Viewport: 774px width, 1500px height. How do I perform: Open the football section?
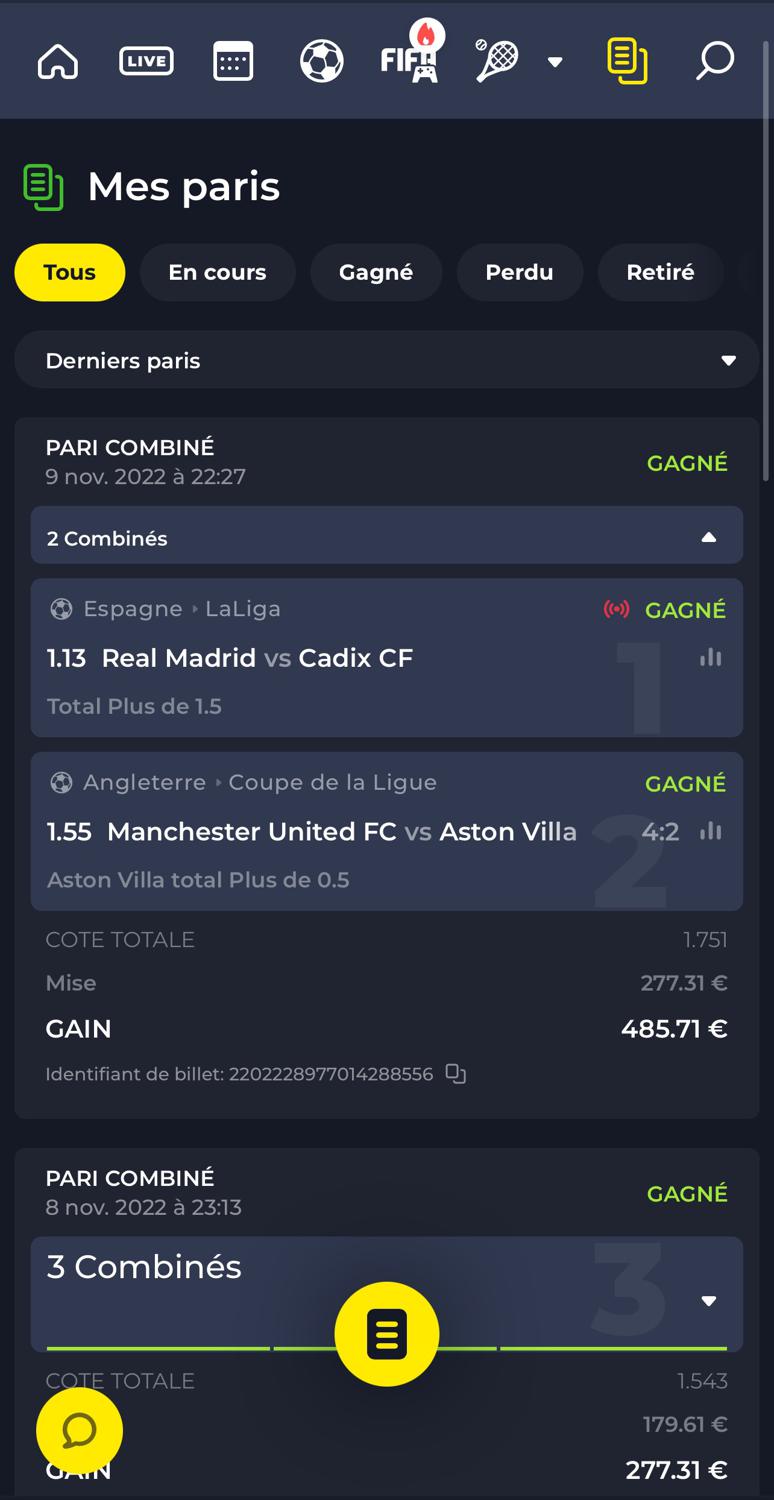[x=321, y=61]
